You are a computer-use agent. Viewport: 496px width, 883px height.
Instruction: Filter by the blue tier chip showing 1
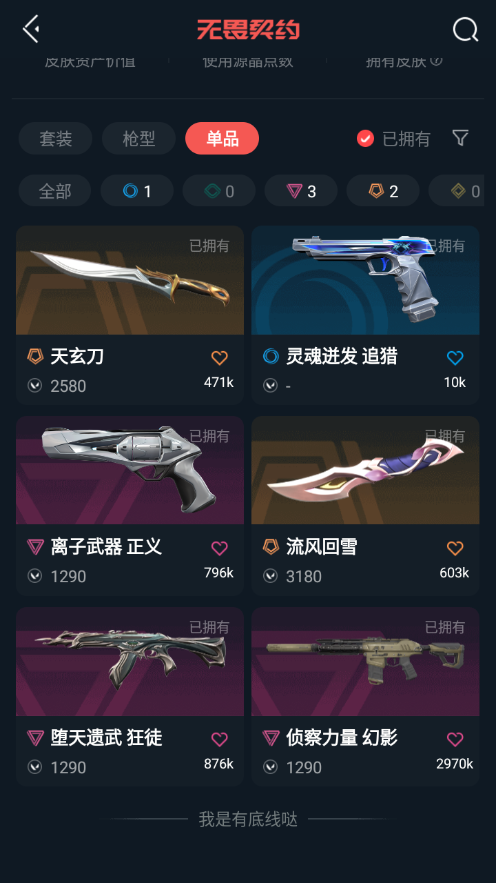tap(137, 191)
